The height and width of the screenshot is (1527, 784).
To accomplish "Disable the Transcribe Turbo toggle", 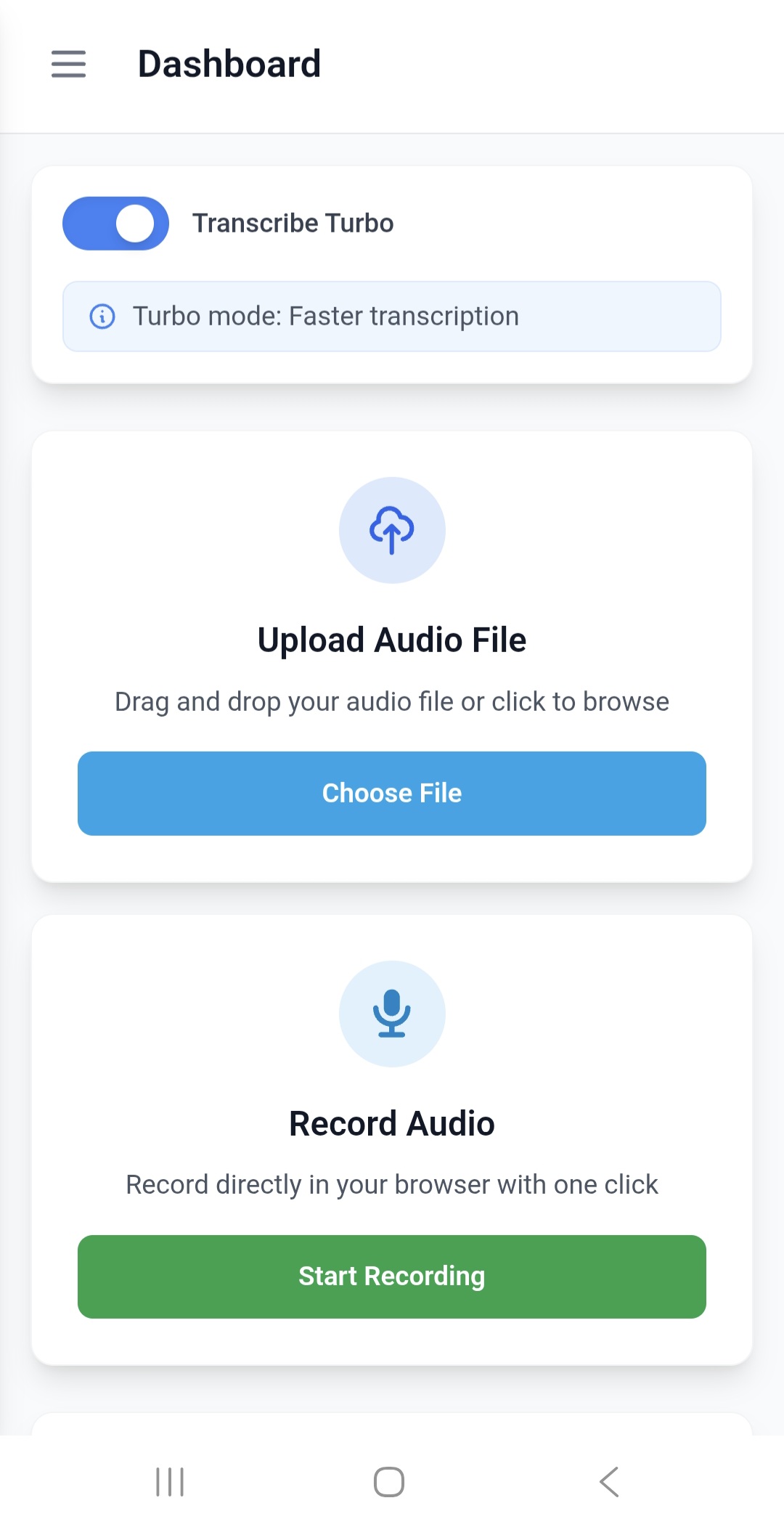I will [x=115, y=224].
